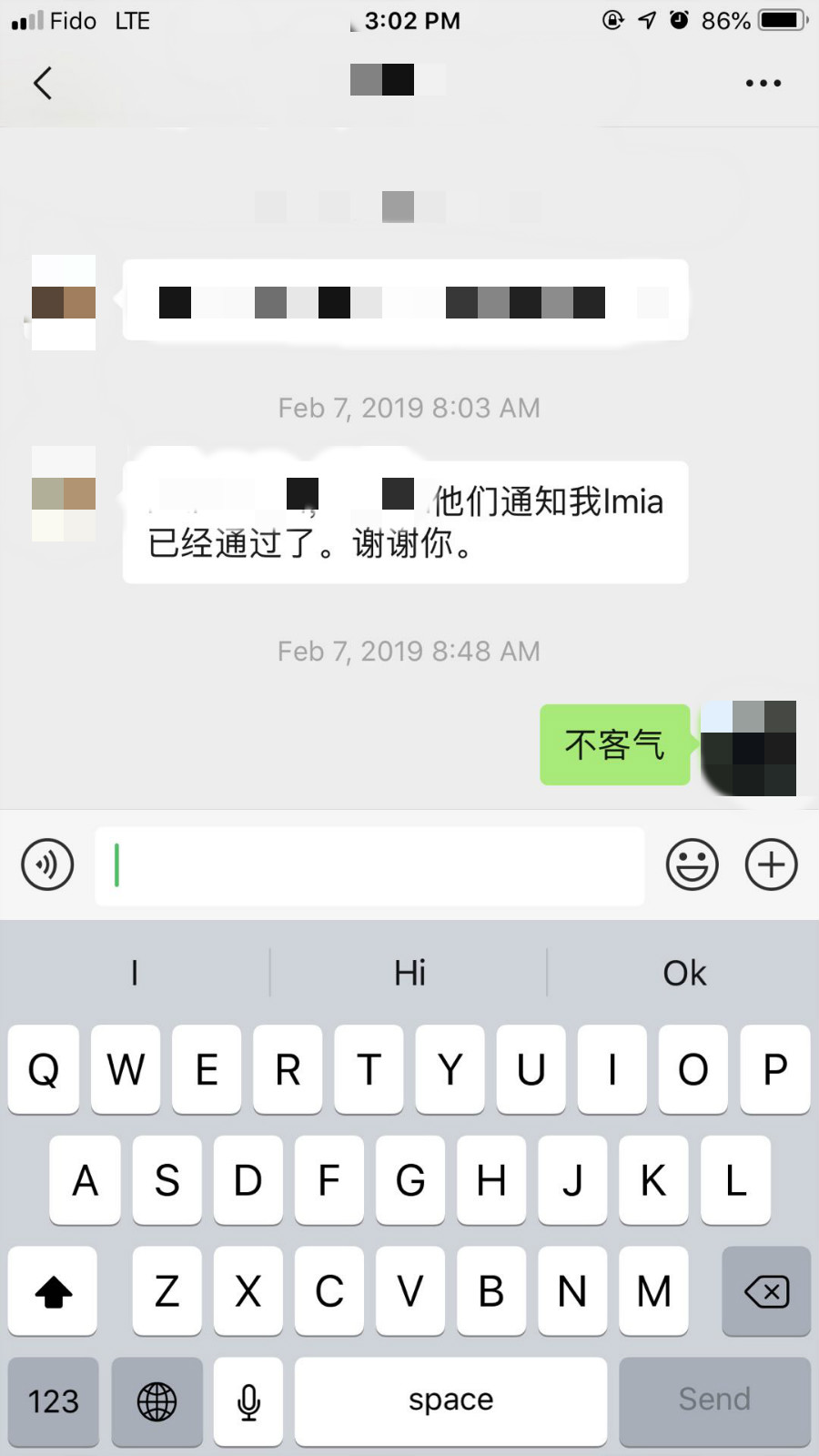
Task: Tap the contact avatar next to the message
Action: click(63, 496)
